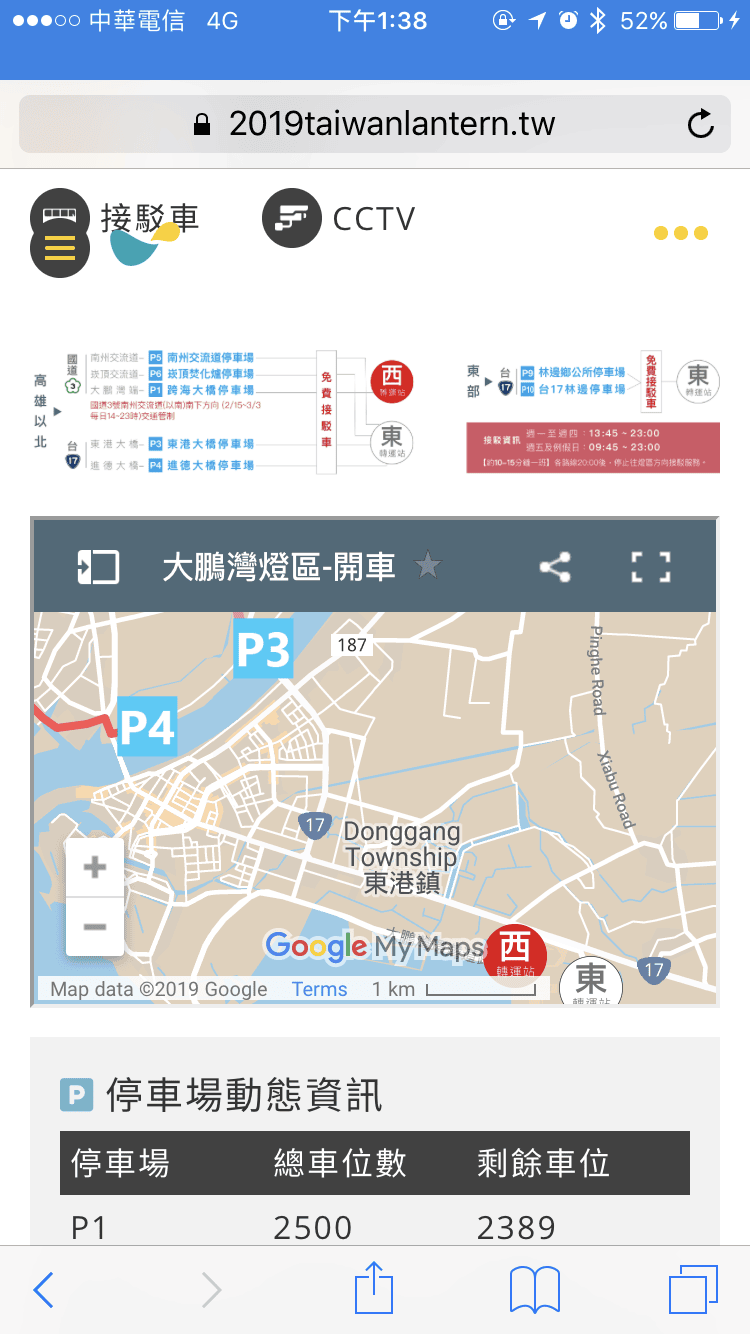Select the P4 parking marker
The image size is (750, 1334).
click(x=147, y=726)
